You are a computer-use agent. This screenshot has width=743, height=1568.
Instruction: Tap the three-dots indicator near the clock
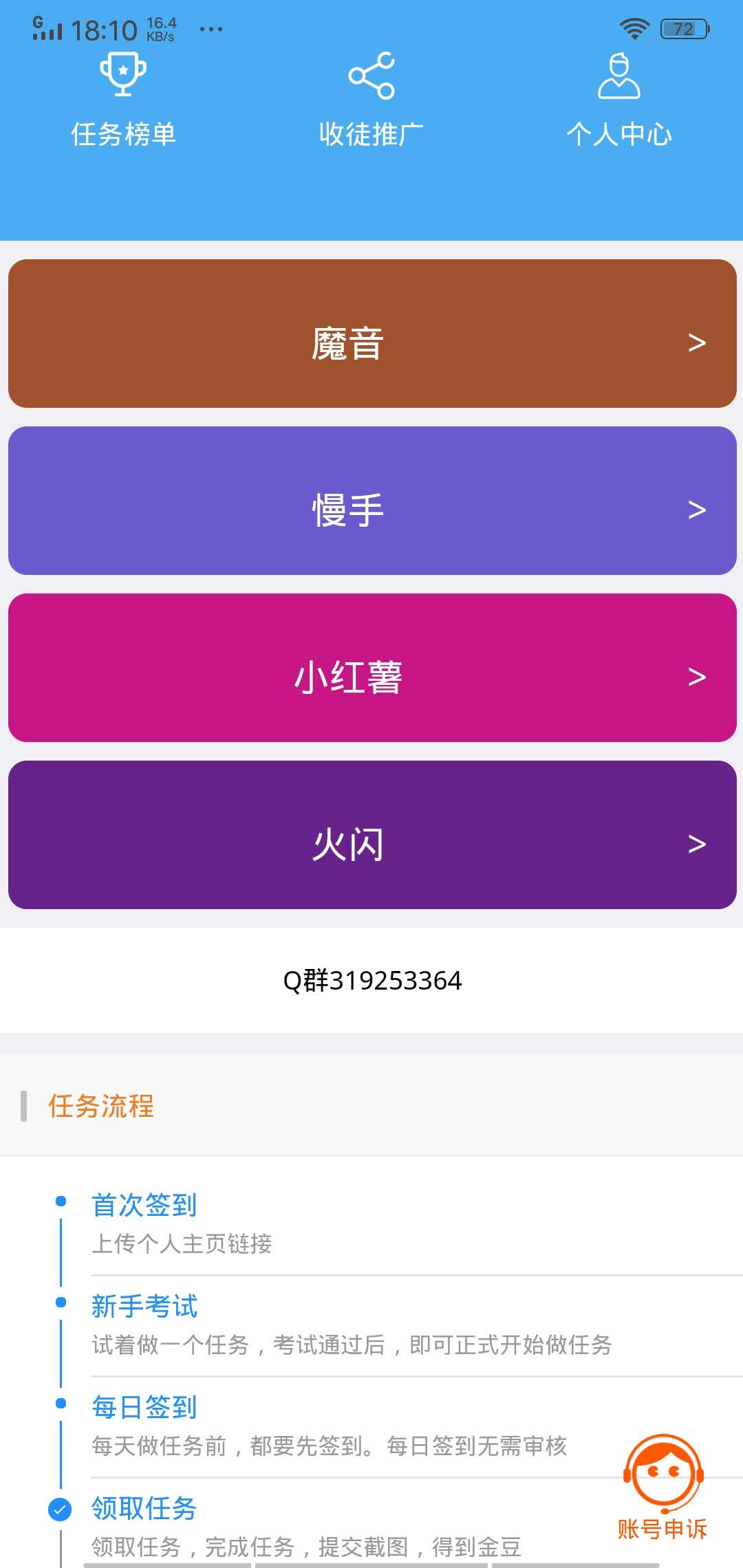pos(211,29)
